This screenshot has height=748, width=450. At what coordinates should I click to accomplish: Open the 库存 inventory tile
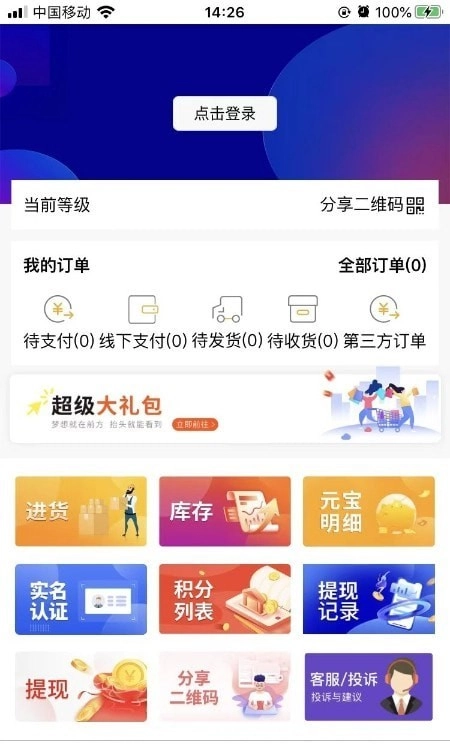(x=225, y=511)
